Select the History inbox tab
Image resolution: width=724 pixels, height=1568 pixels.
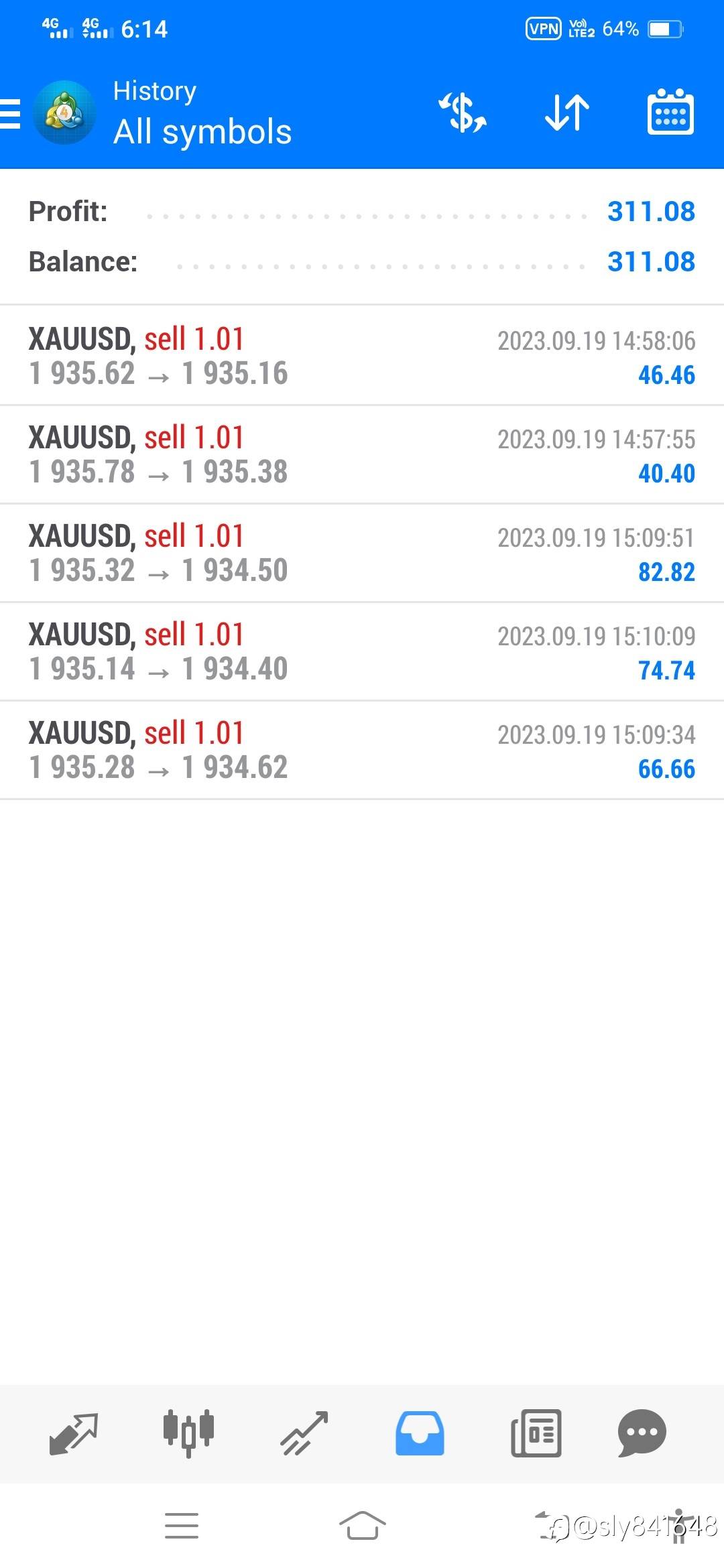coord(420,1434)
